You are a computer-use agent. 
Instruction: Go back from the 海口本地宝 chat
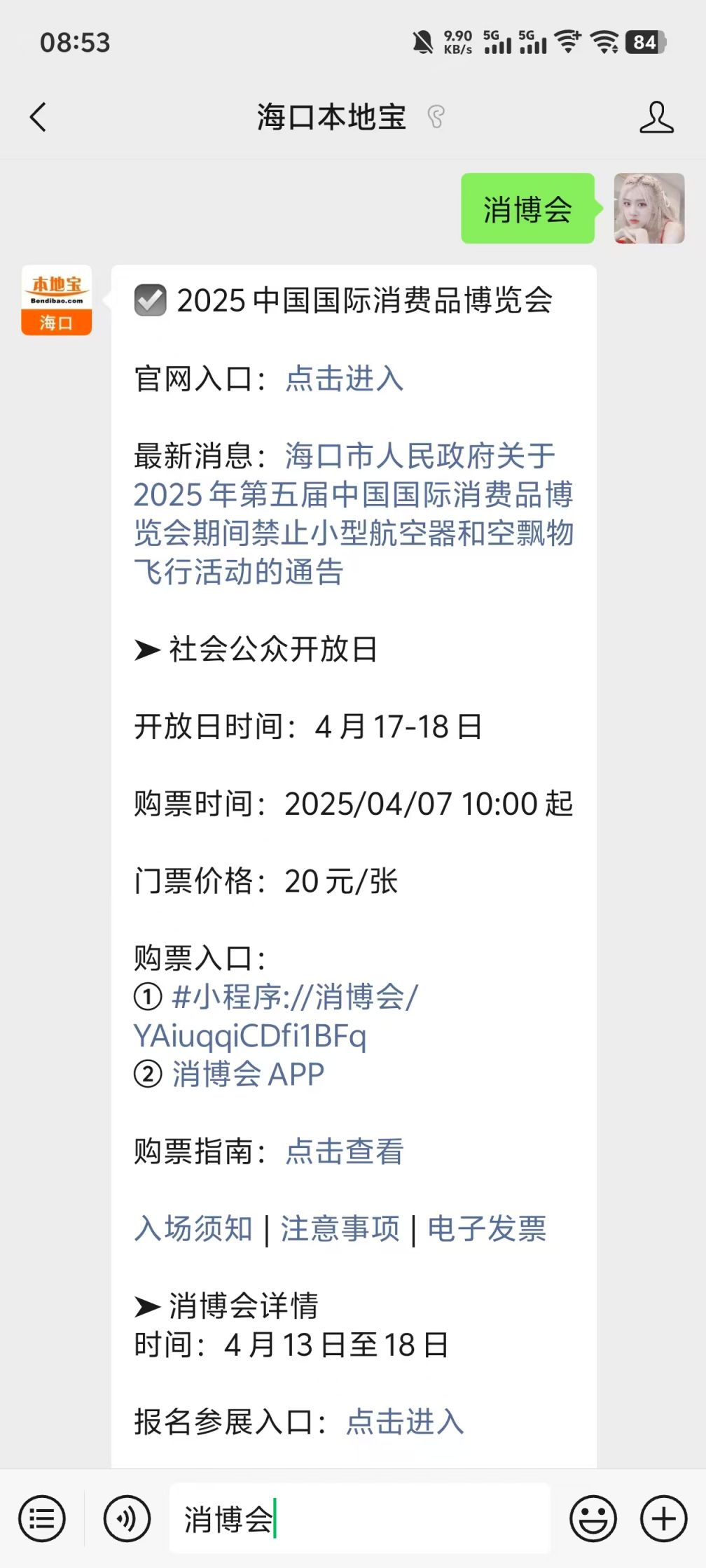39,117
